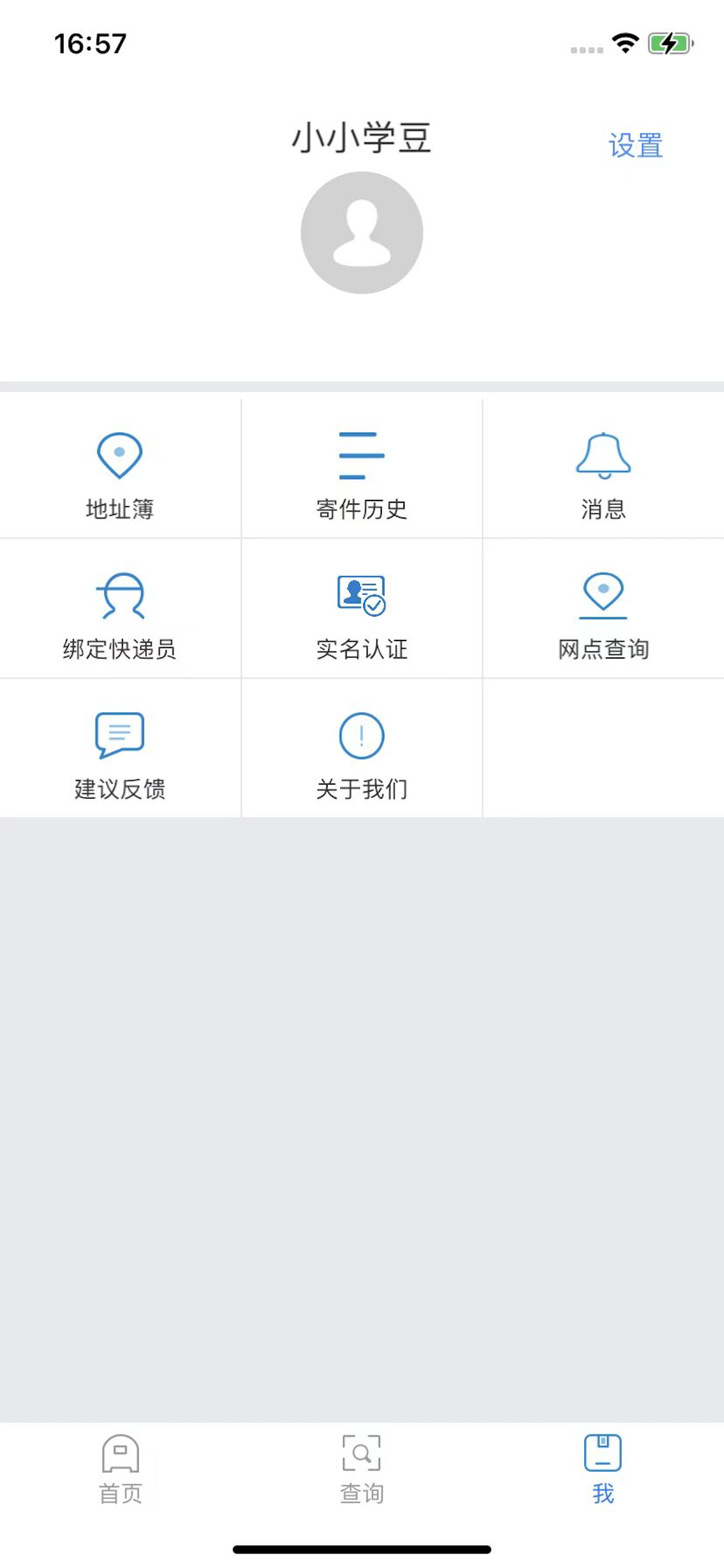Tap the profile avatar picture
The image size is (724, 1568).
tap(362, 233)
